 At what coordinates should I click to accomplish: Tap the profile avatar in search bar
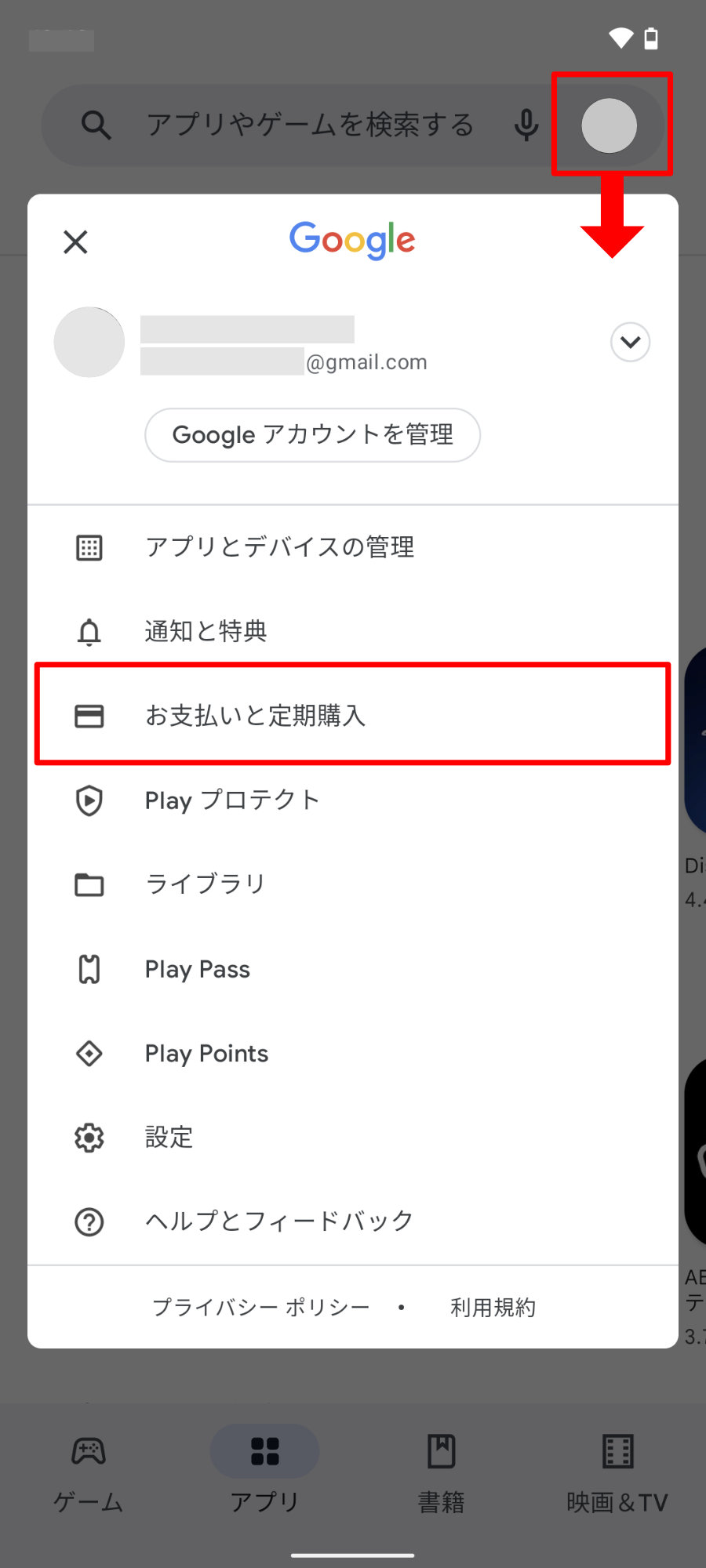609,125
